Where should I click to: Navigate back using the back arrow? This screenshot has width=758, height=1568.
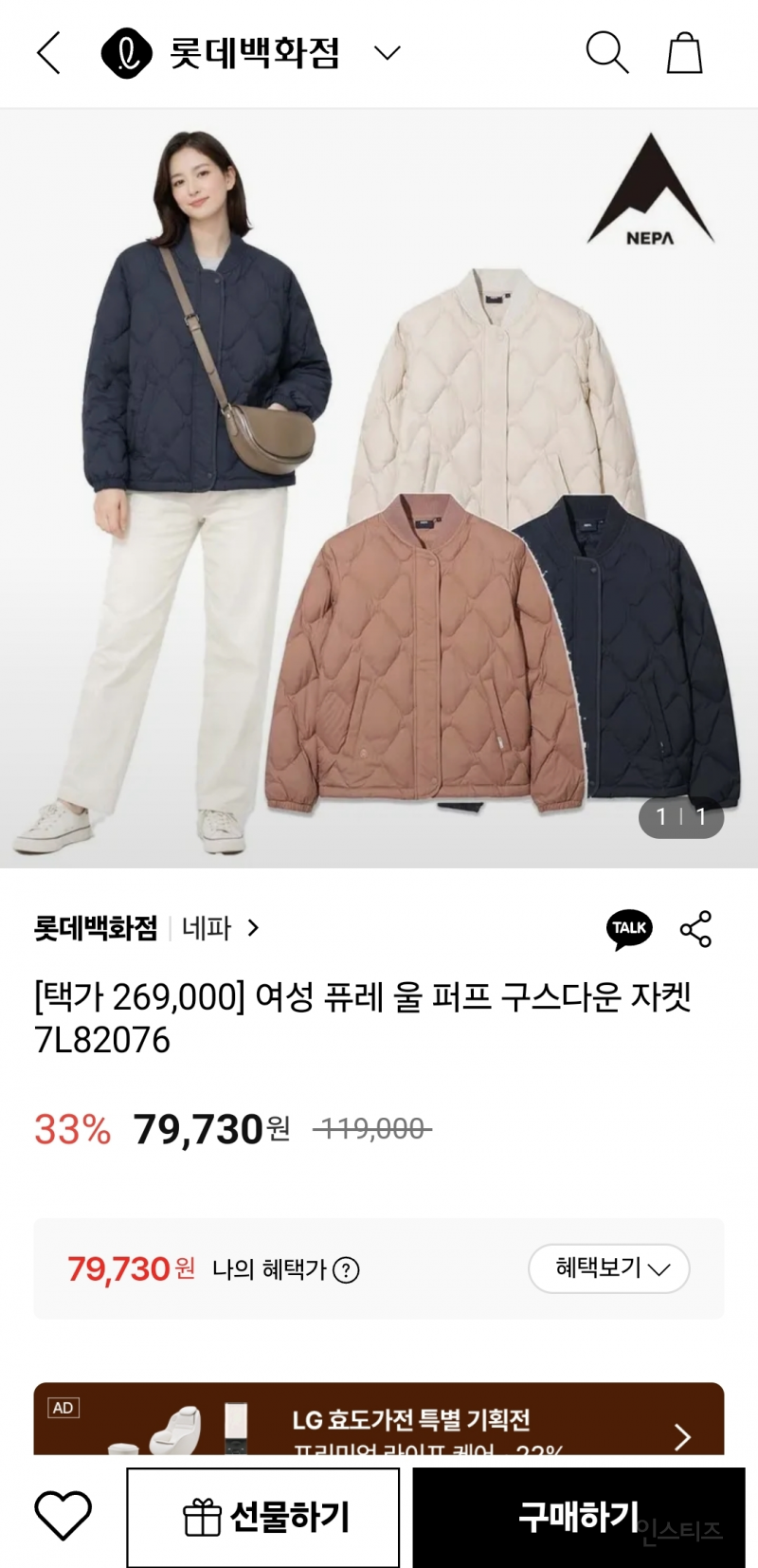pyautogui.click(x=47, y=53)
